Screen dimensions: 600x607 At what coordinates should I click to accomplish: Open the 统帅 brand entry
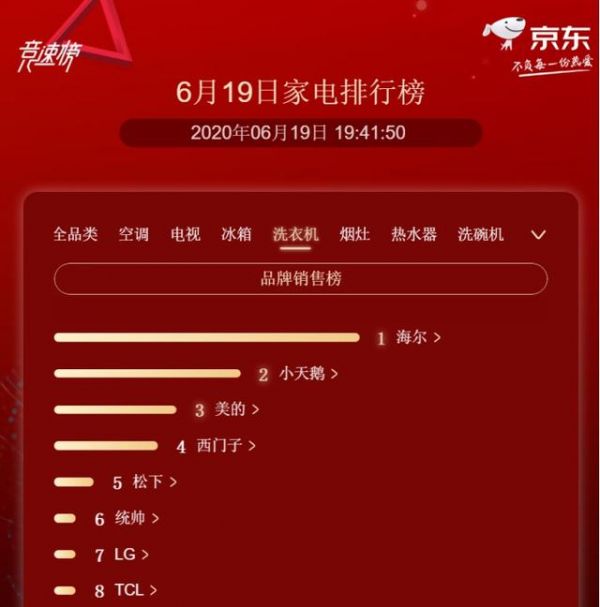136,518
